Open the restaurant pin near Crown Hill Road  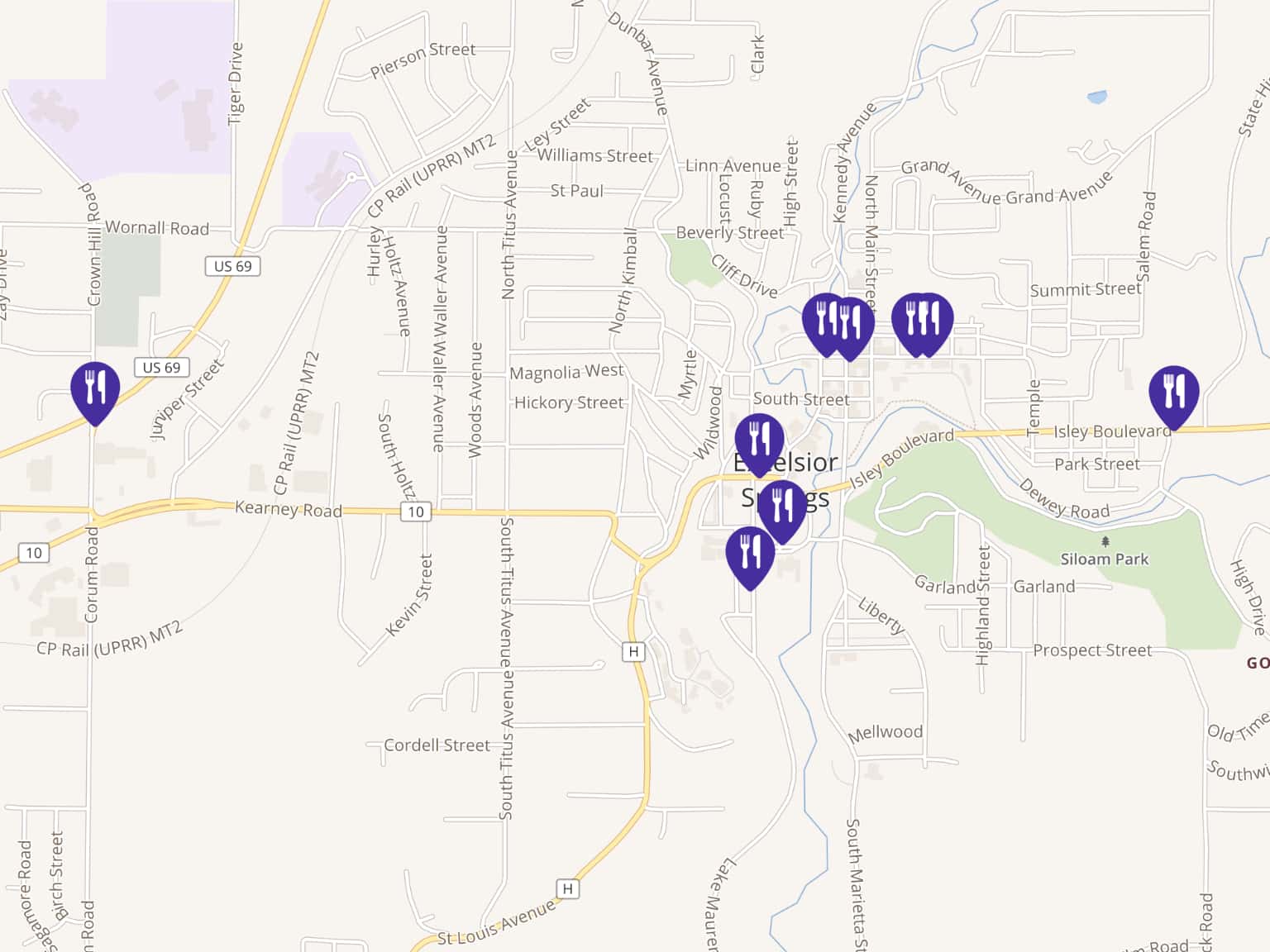95,389
